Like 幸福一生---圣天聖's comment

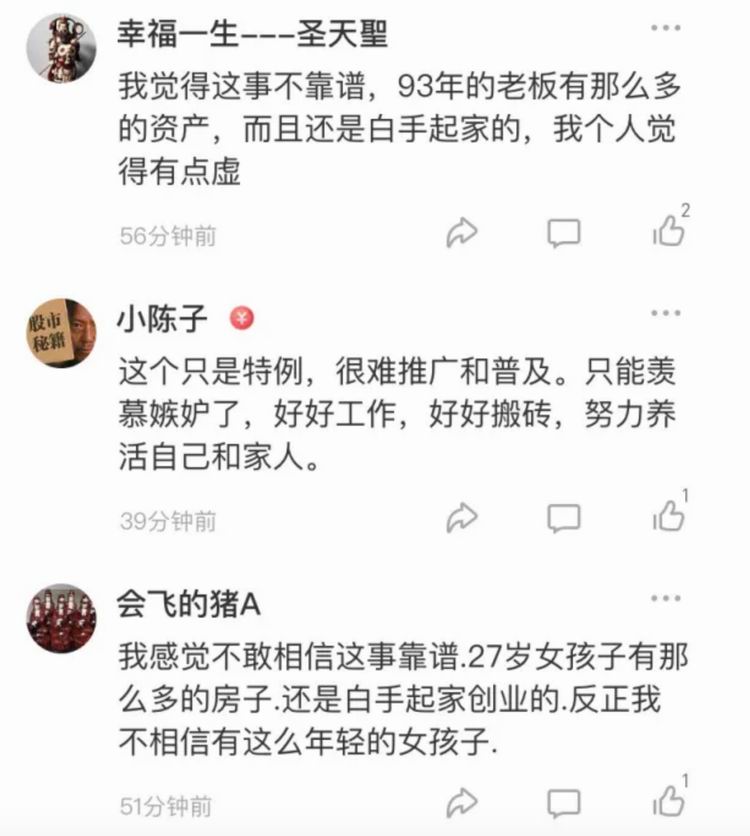(x=668, y=232)
